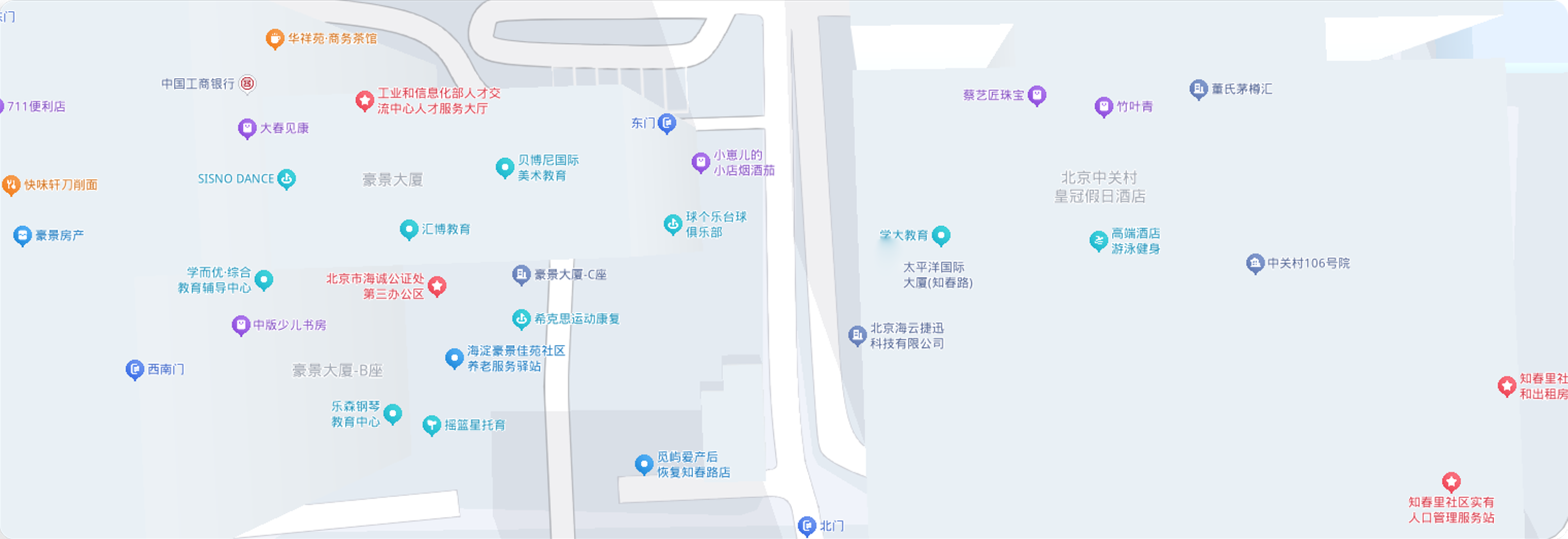
Task: Select the 希克思运动康复 pin
Action: point(521,318)
